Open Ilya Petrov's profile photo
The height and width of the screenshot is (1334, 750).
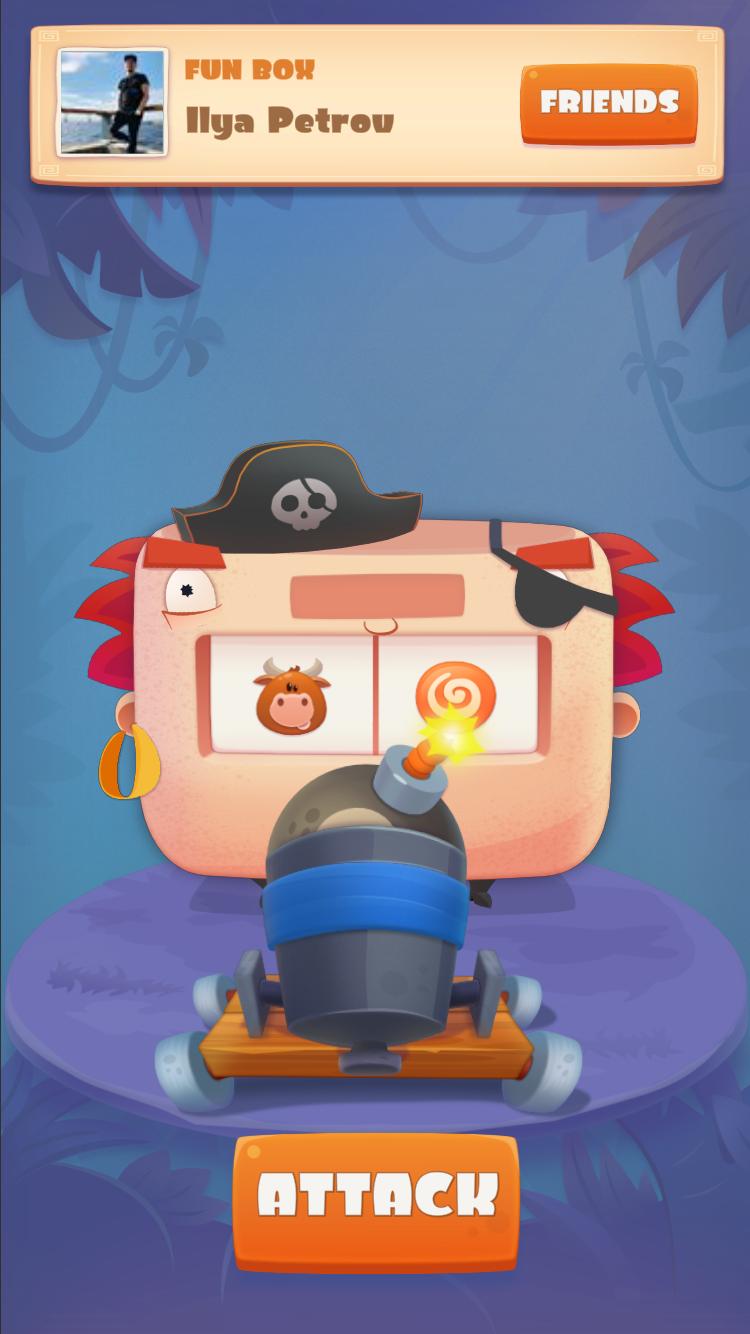[112, 102]
